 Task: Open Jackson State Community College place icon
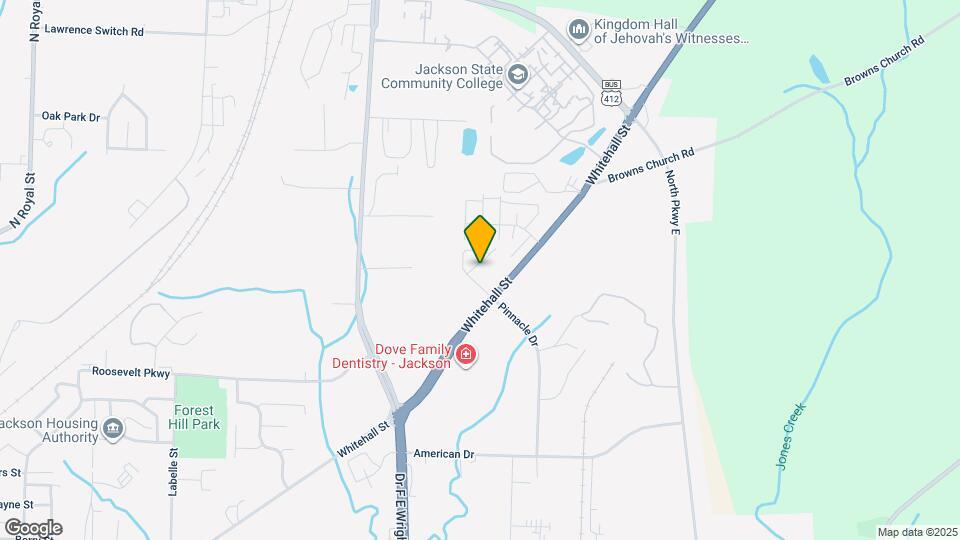(x=518, y=75)
